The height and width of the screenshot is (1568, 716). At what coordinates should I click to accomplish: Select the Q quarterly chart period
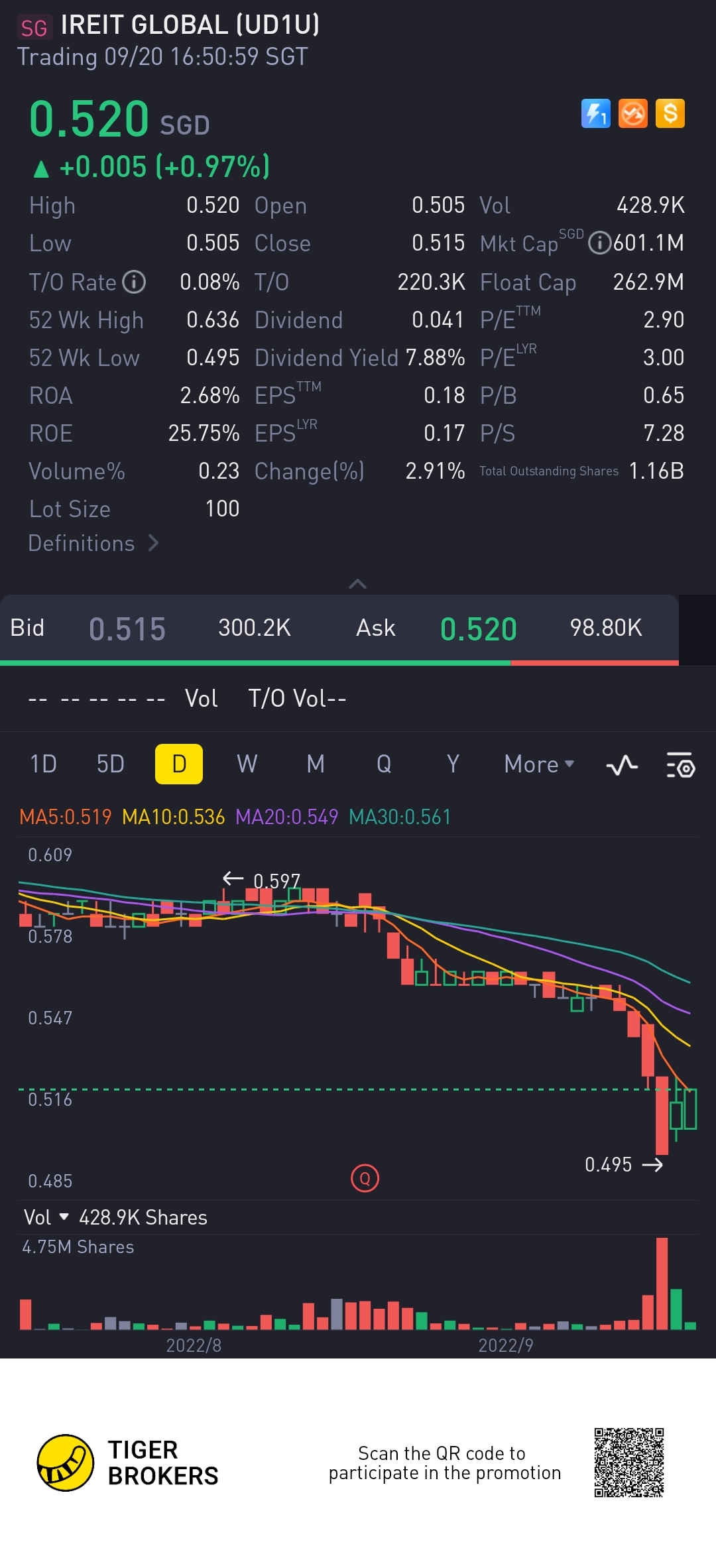click(384, 764)
